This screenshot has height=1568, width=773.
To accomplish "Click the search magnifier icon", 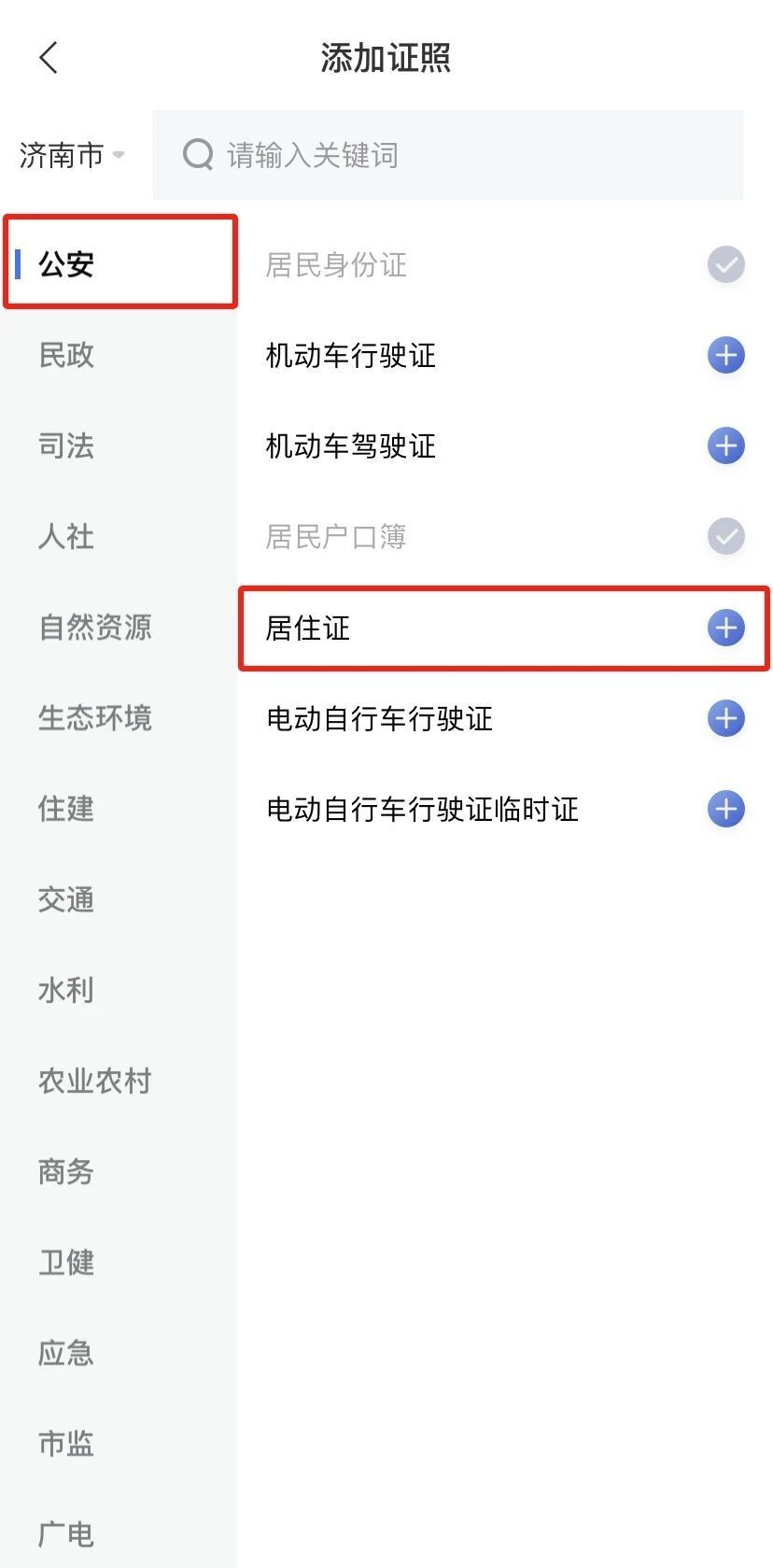I will [197, 155].
